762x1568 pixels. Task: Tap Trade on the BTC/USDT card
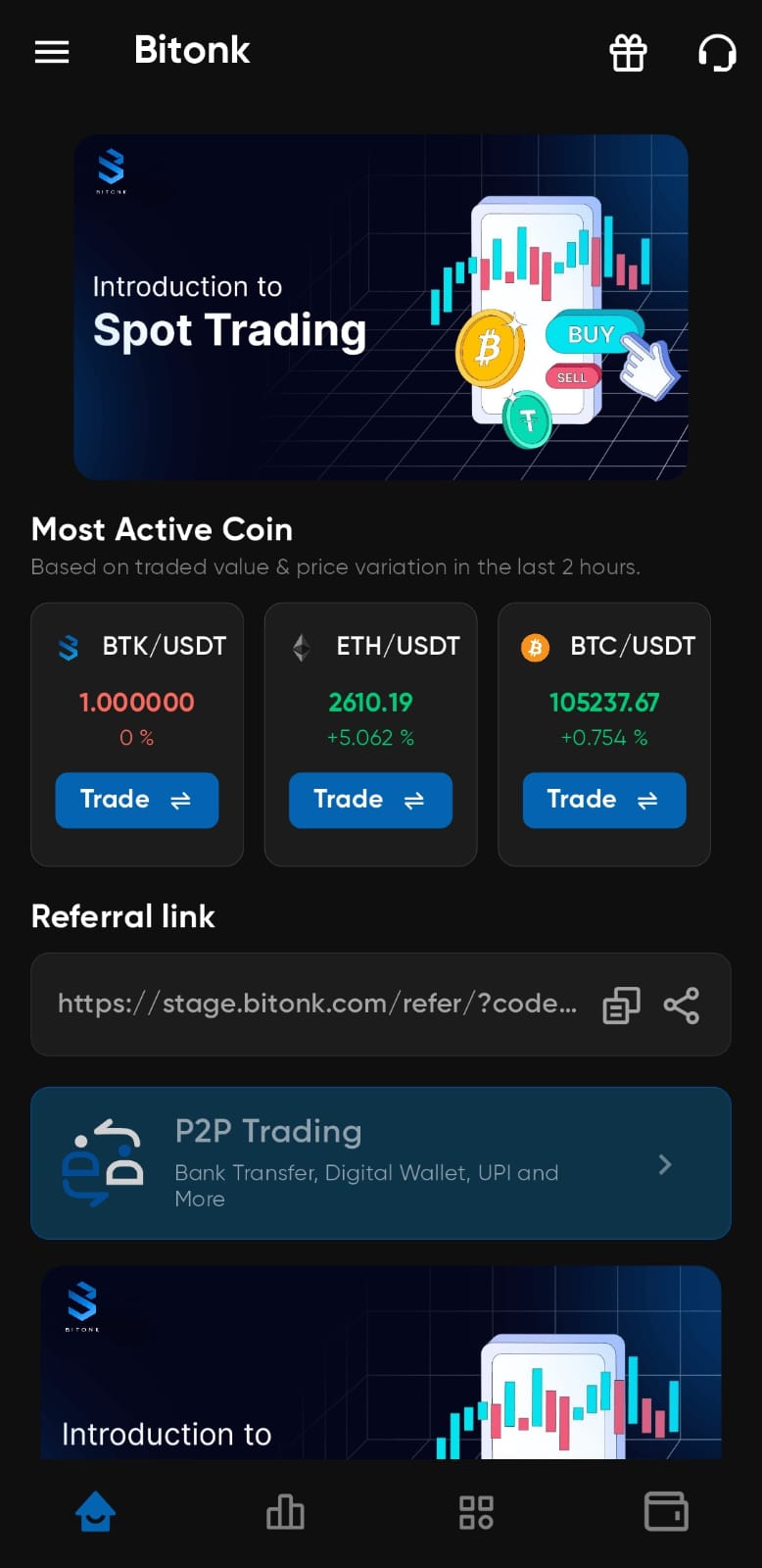coord(603,800)
